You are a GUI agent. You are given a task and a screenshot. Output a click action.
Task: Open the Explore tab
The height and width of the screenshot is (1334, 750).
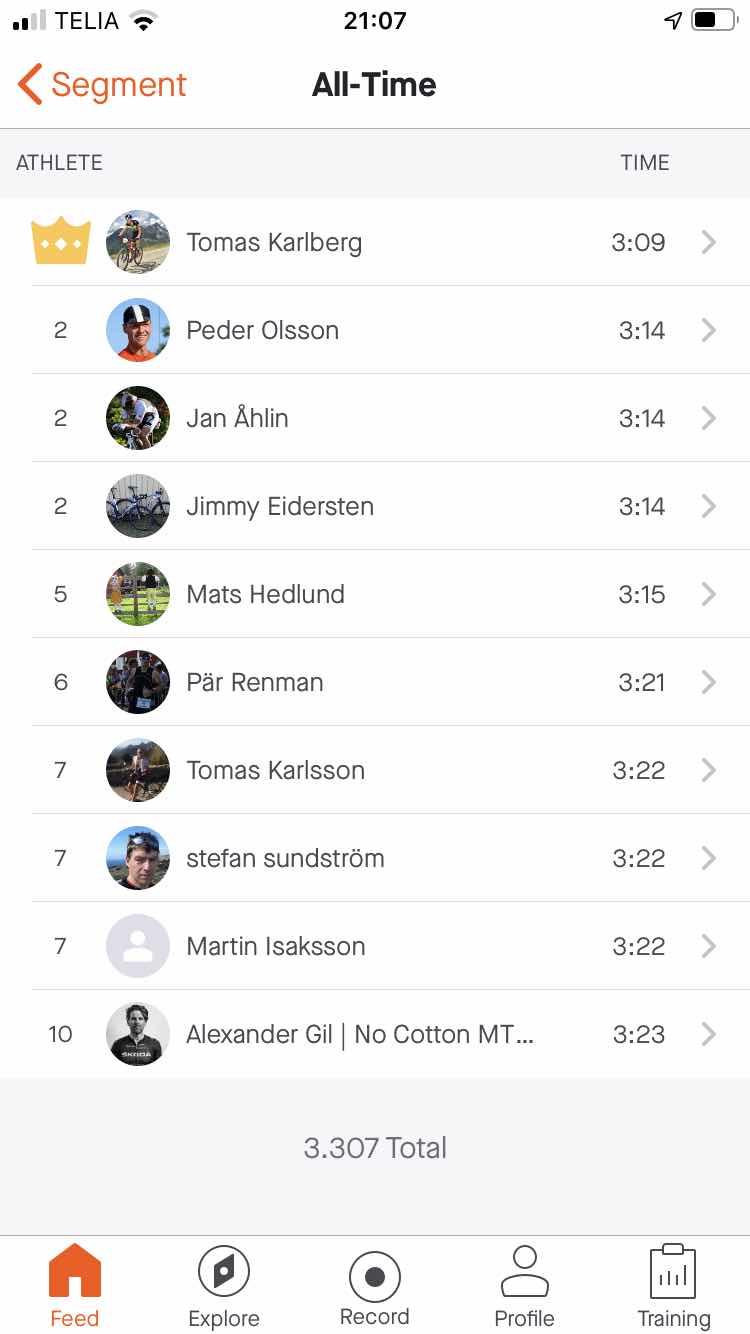pos(224,1285)
